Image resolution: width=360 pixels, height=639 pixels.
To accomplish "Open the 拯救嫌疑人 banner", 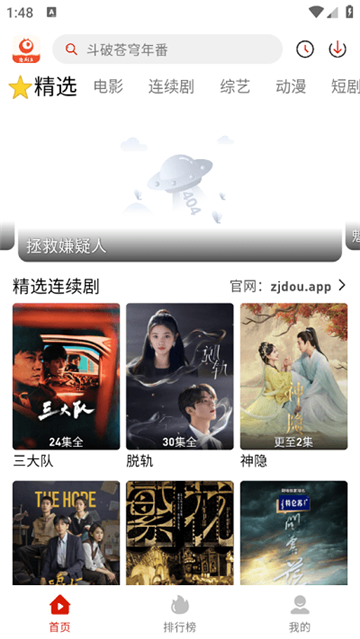I will pyautogui.click(x=180, y=185).
